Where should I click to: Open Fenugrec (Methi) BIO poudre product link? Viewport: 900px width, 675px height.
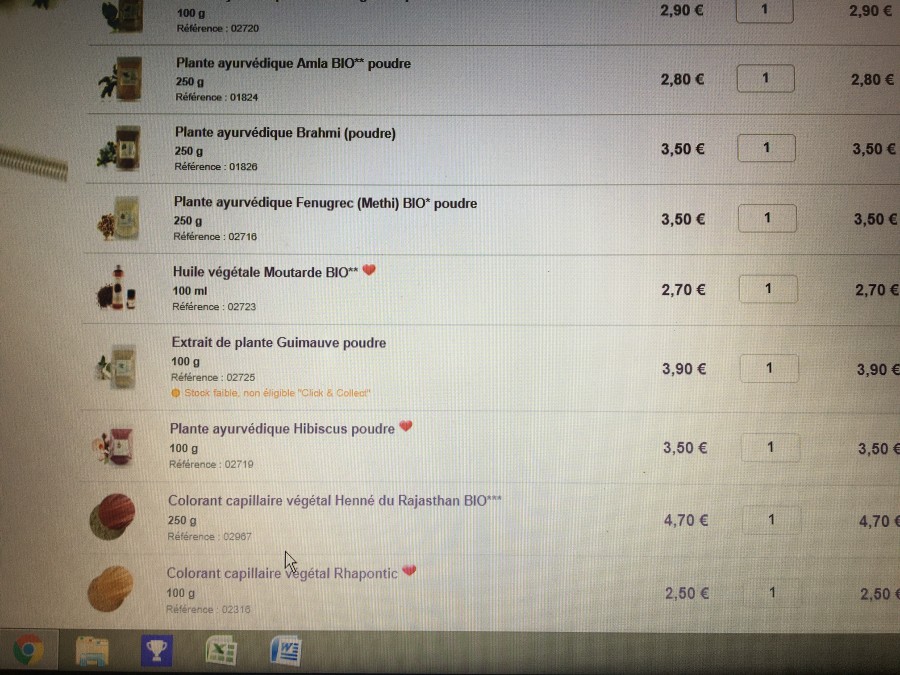325,203
